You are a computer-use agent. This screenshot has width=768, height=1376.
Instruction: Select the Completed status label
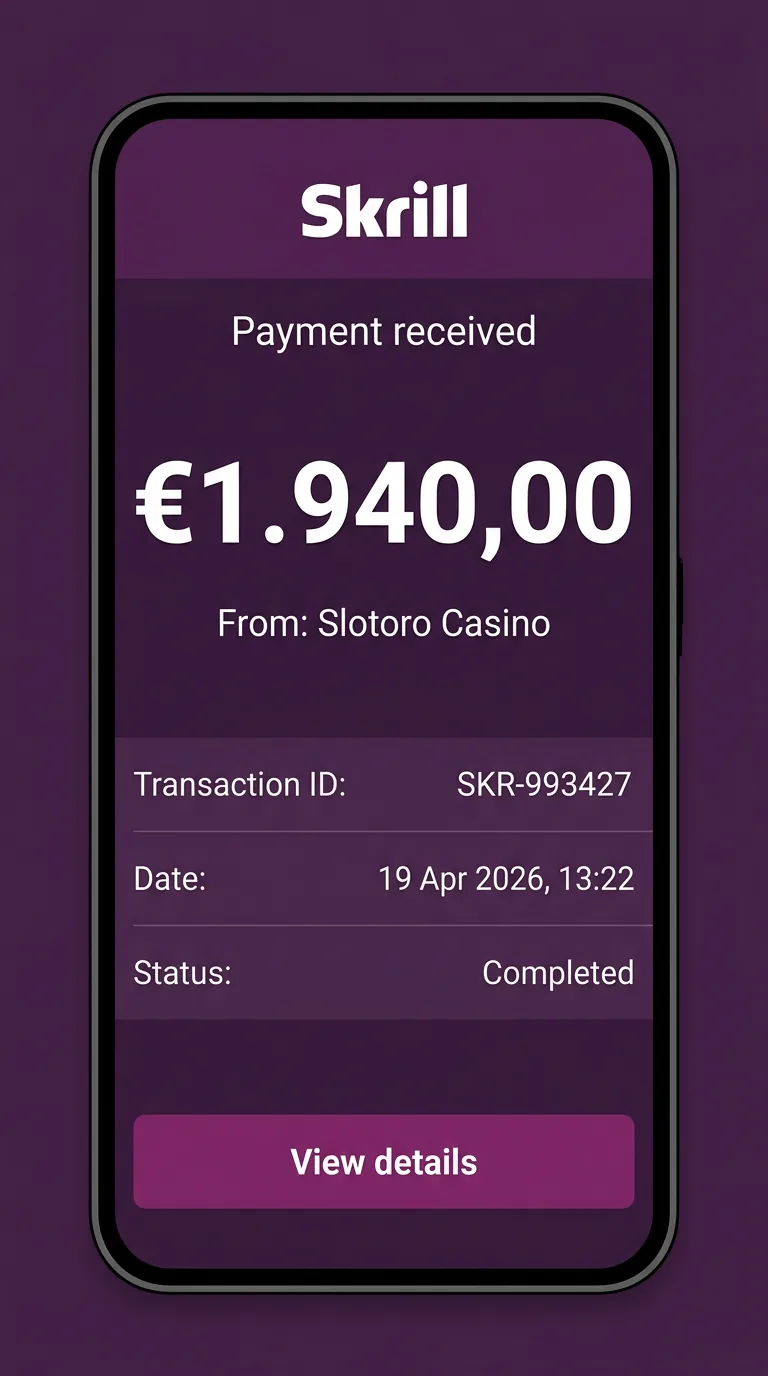[x=559, y=972]
